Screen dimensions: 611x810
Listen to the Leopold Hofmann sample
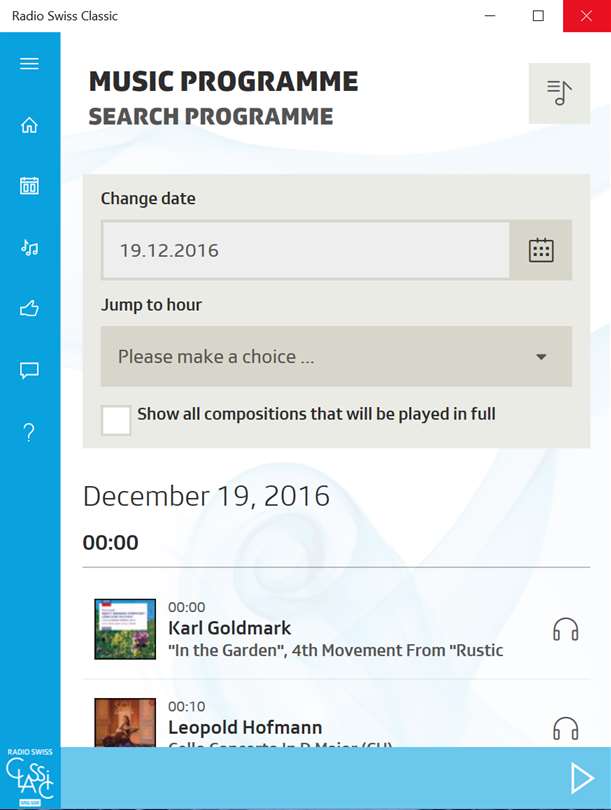(x=566, y=728)
